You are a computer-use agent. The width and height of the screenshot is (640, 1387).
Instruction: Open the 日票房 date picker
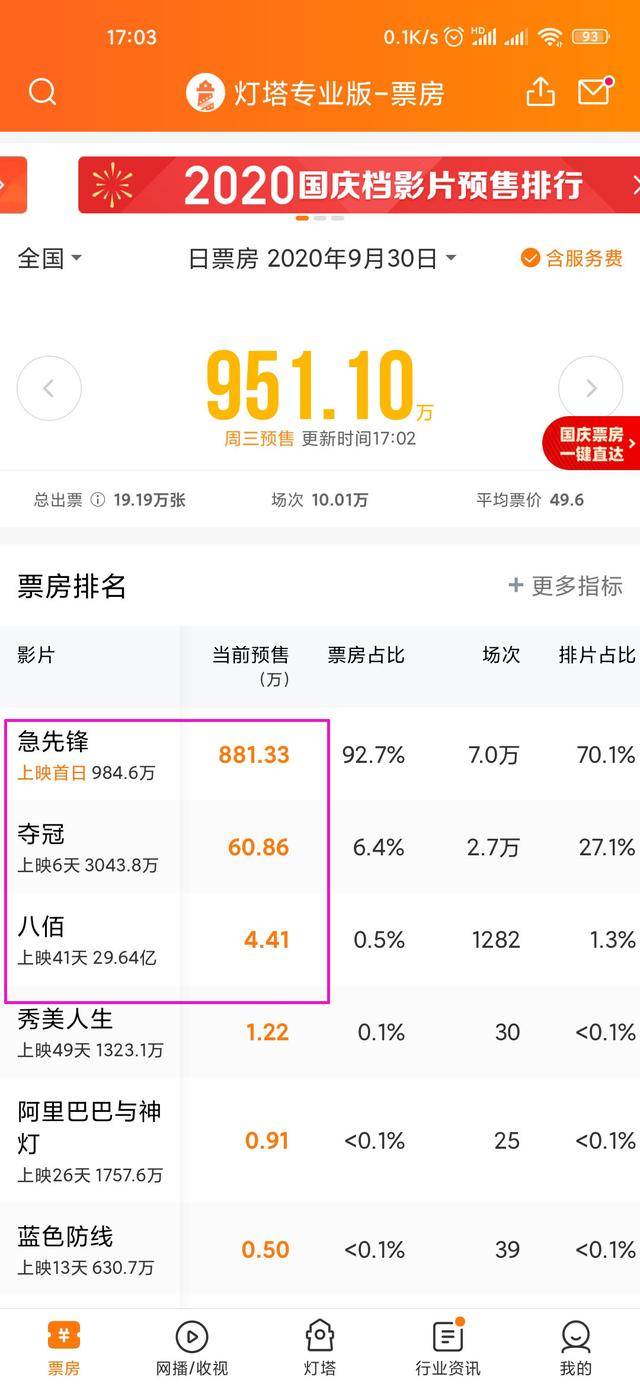322,259
